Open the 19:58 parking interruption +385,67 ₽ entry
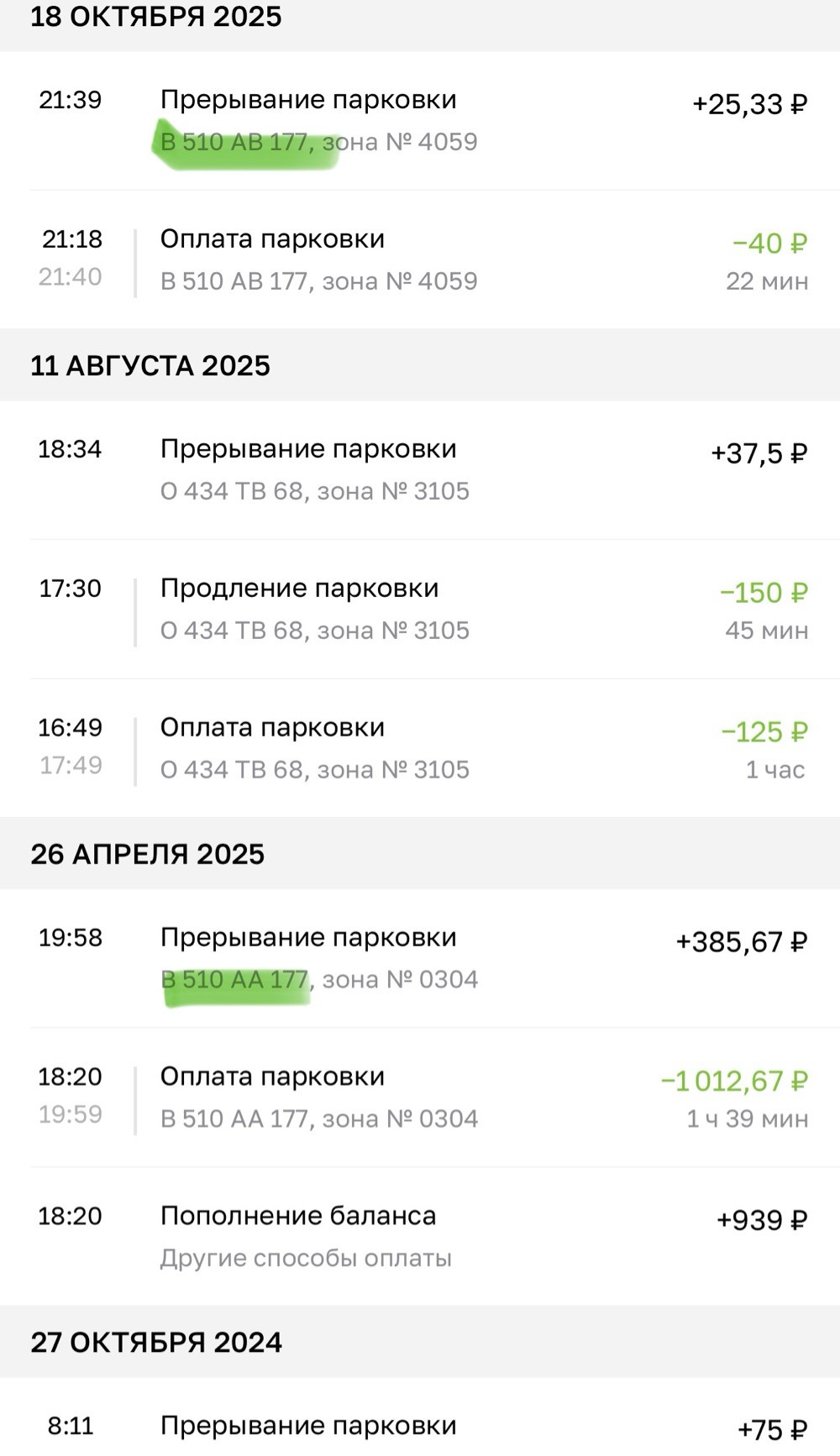The image size is (840, 1456). click(x=420, y=959)
